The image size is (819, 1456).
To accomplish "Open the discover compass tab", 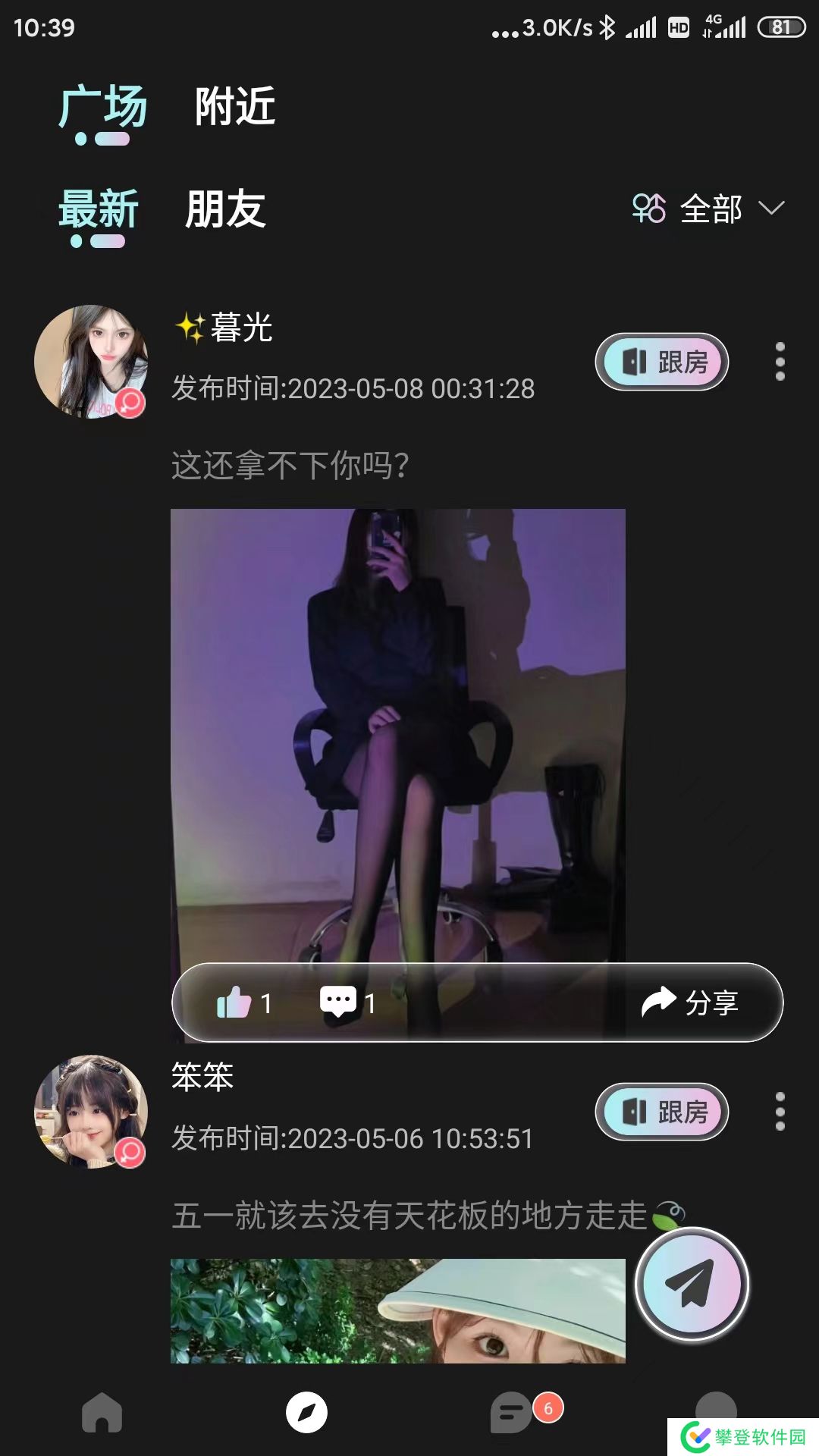I will [306, 1412].
